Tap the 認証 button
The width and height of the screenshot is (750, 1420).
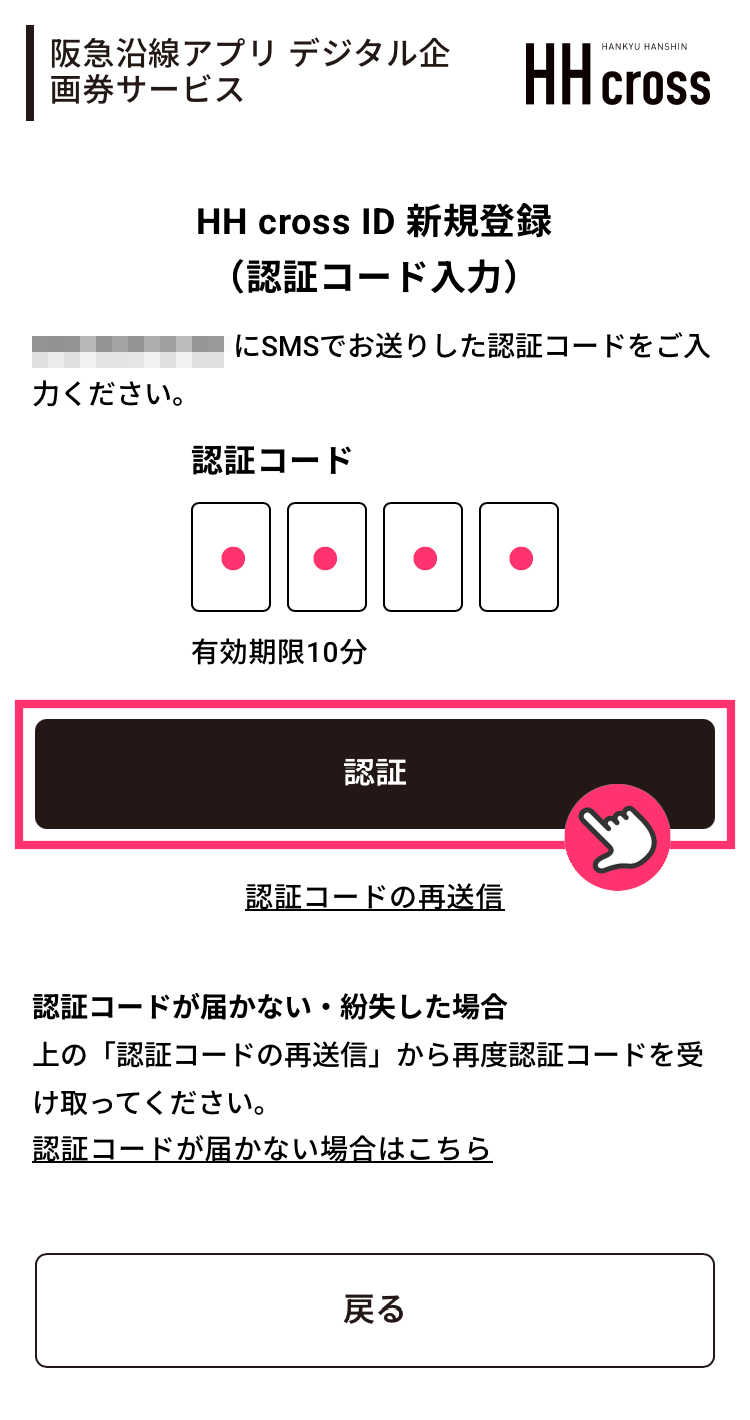click(x=374, y=773)
